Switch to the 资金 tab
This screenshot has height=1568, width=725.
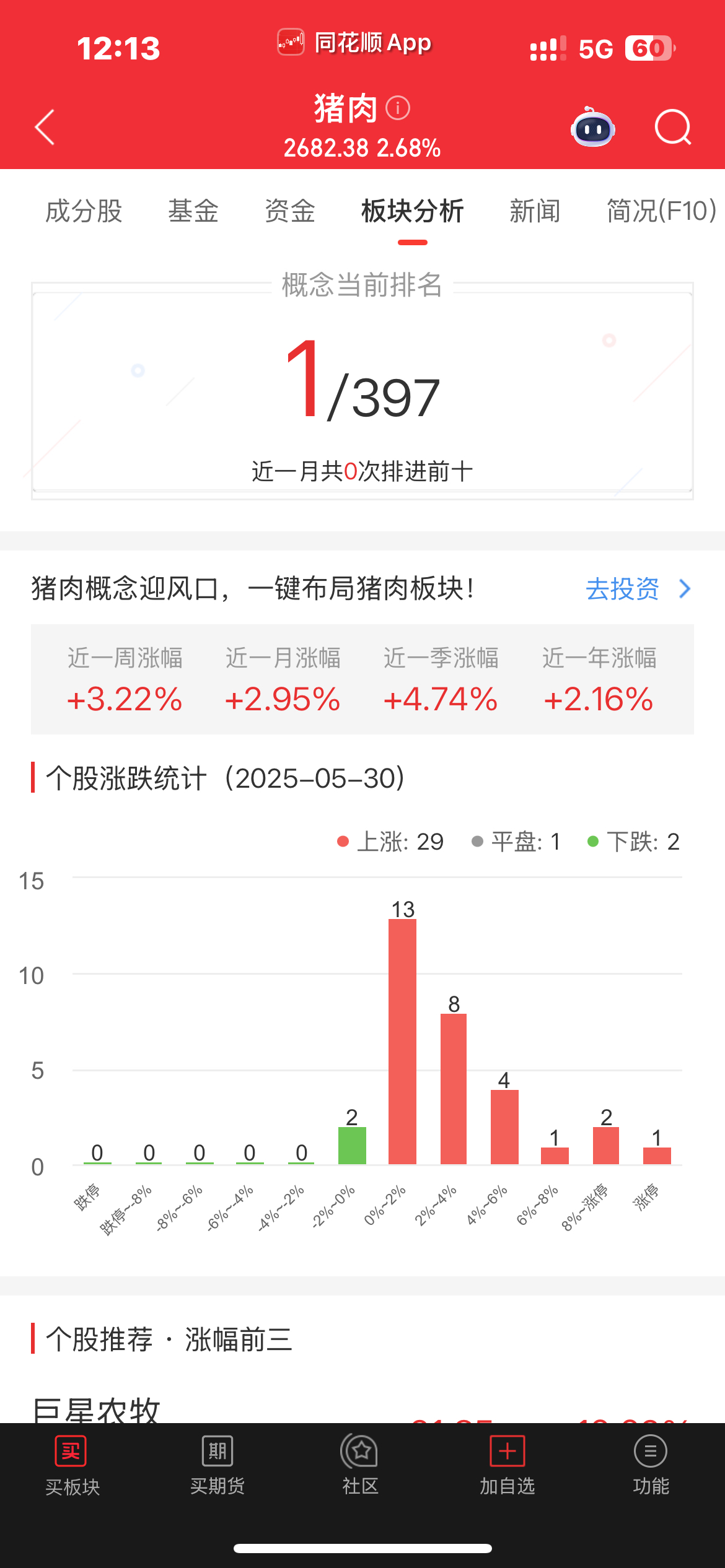(x=290, y=211)
